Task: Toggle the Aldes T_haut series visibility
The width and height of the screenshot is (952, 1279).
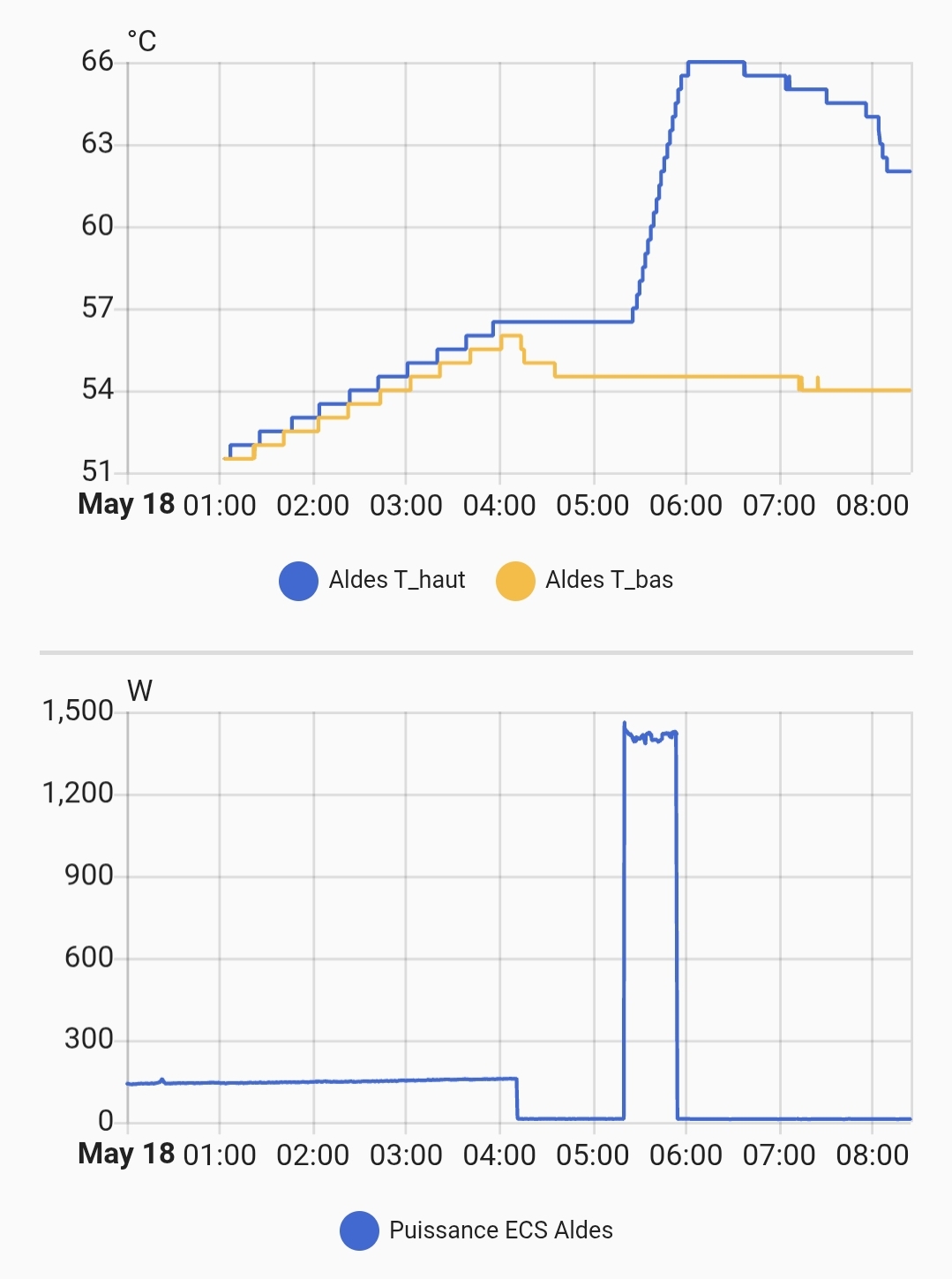Action: coord(371,581)
